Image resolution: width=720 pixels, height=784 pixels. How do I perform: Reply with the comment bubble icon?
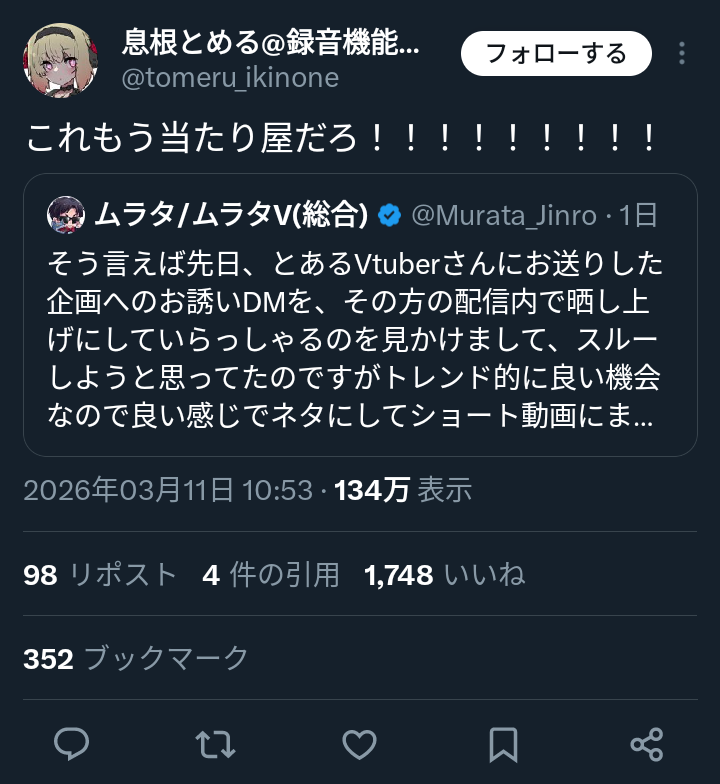tap(71, 743)
